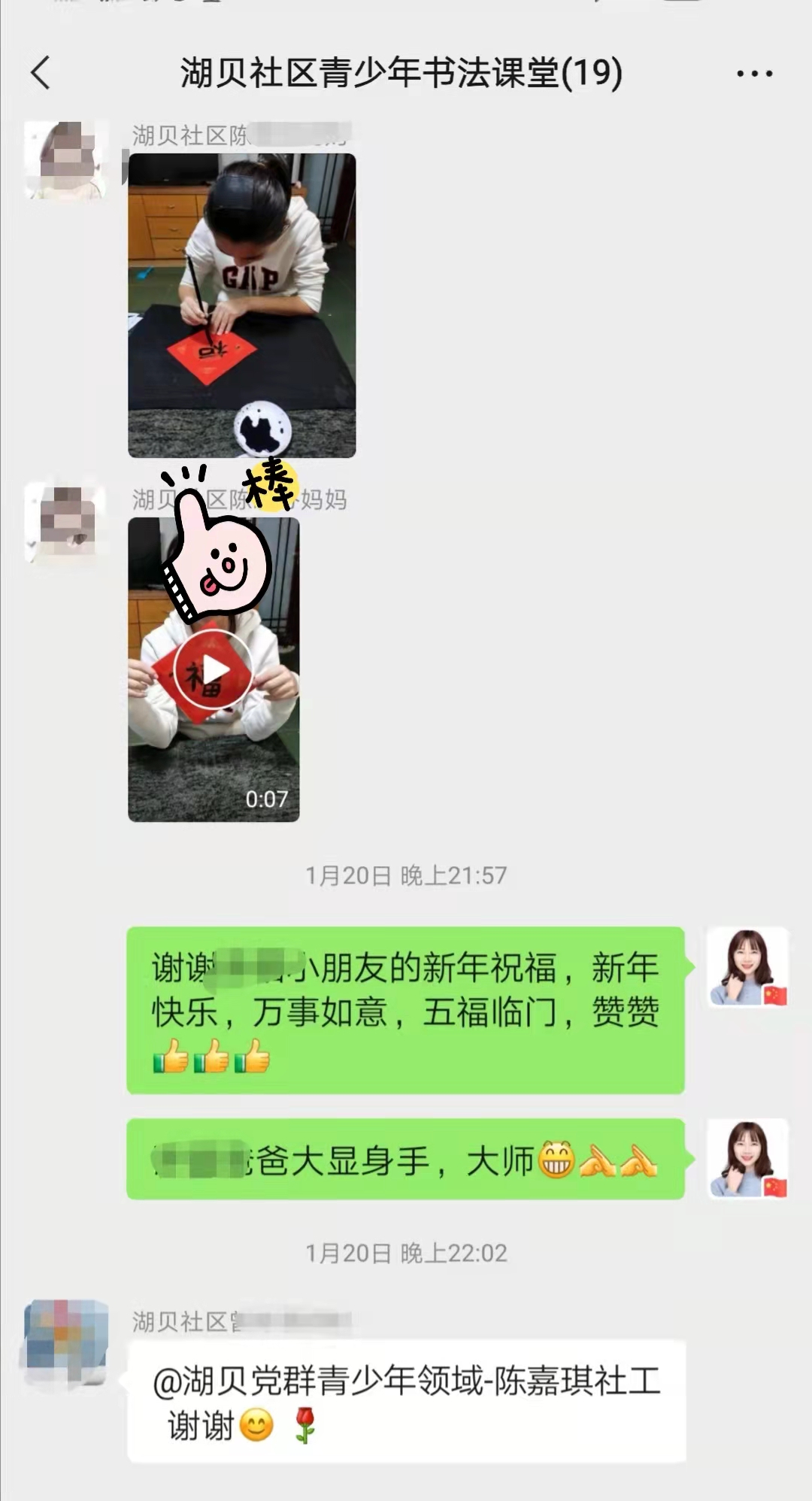Screen dimensions: 812x1501
Task: Open avatar of the photo's sender
Action: coord(65,160)
